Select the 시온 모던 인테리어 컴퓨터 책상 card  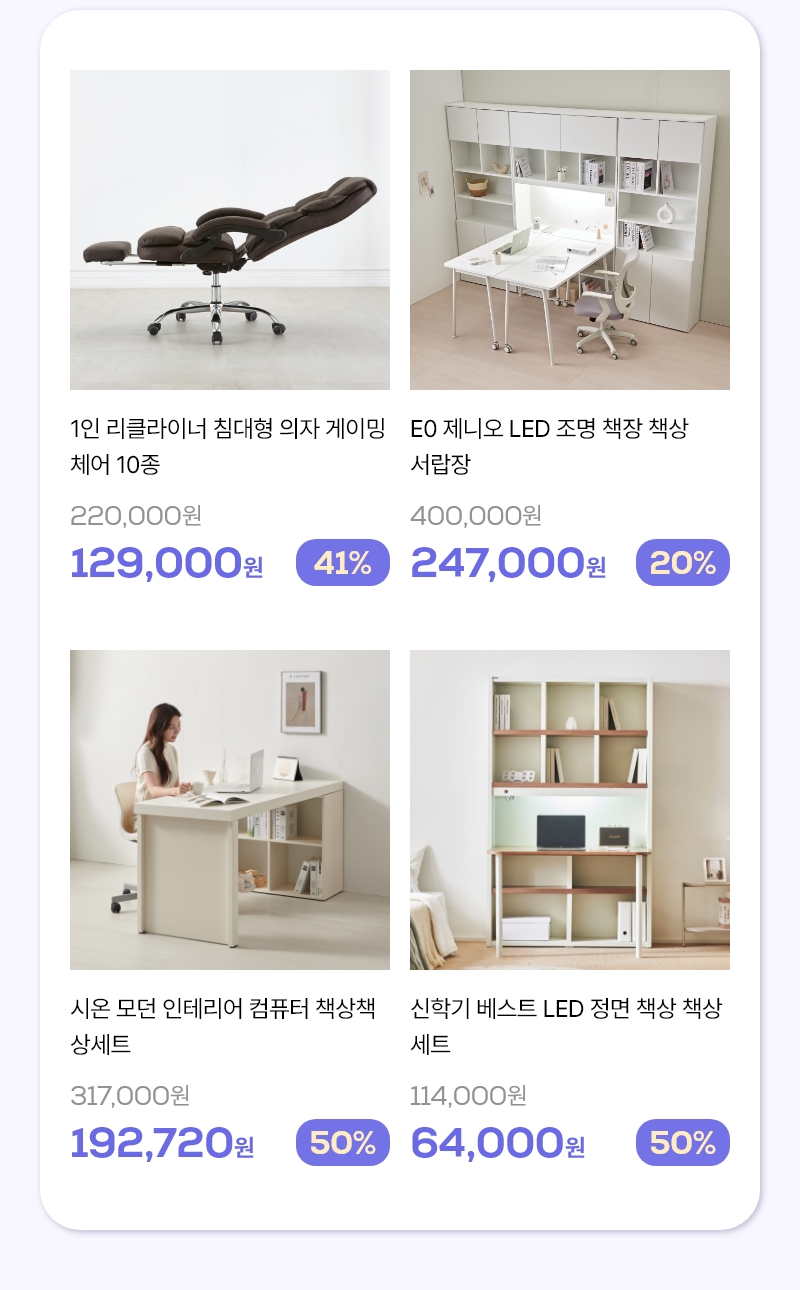point(229,810)
